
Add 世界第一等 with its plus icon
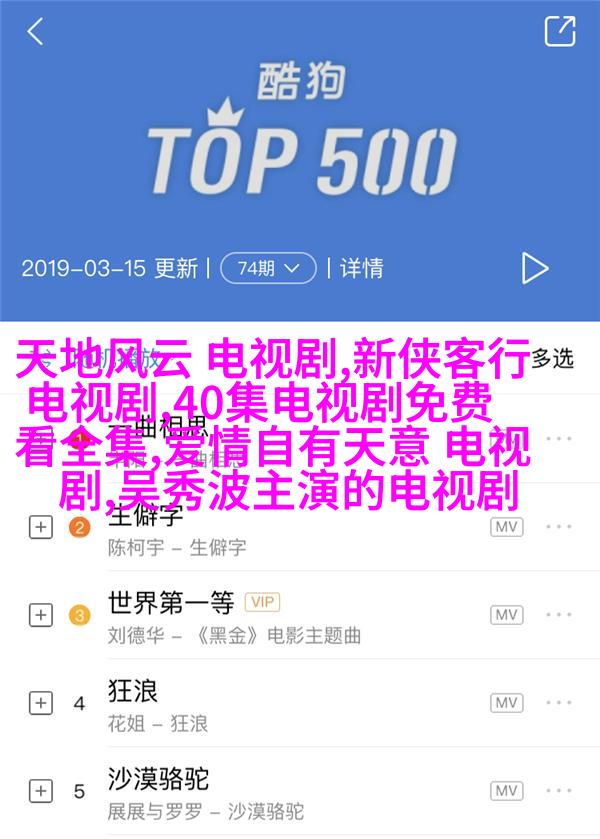40,615
